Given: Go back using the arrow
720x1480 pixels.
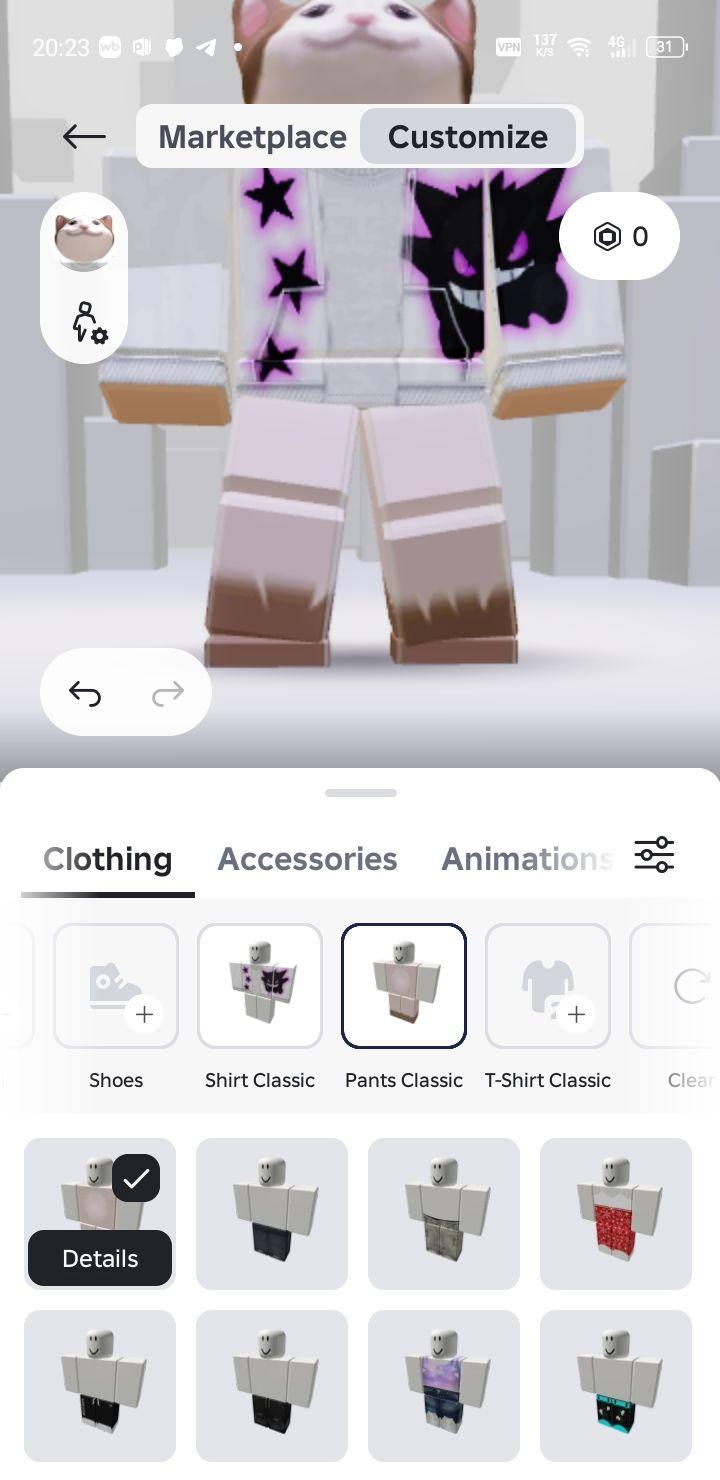Looking at the screenshot, I should 84,137.
